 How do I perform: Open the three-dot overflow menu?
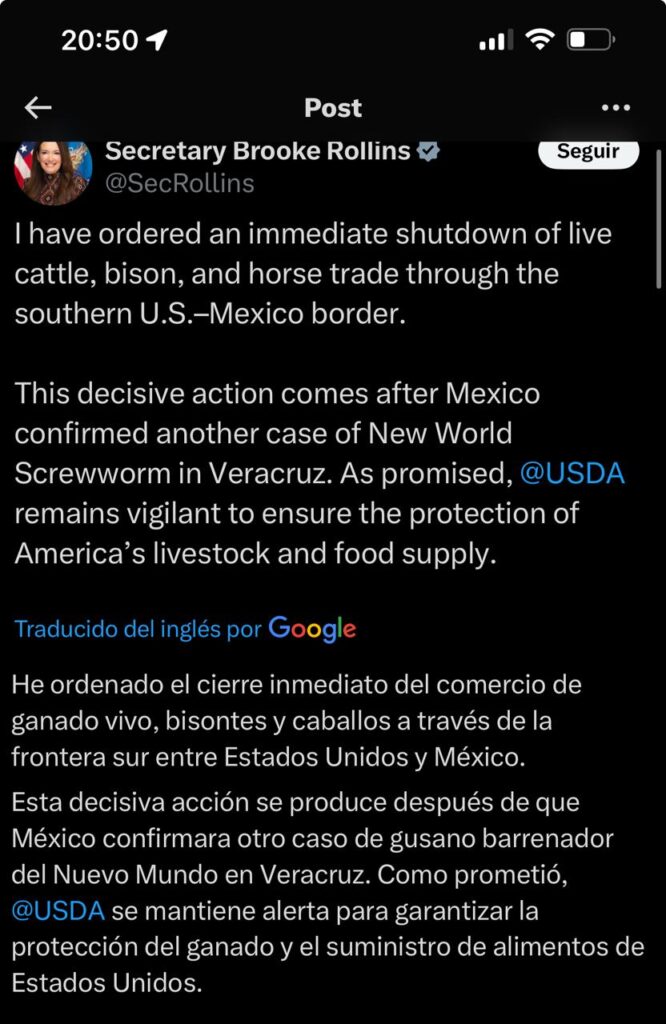pyautogui.click(x=615, y=108)
